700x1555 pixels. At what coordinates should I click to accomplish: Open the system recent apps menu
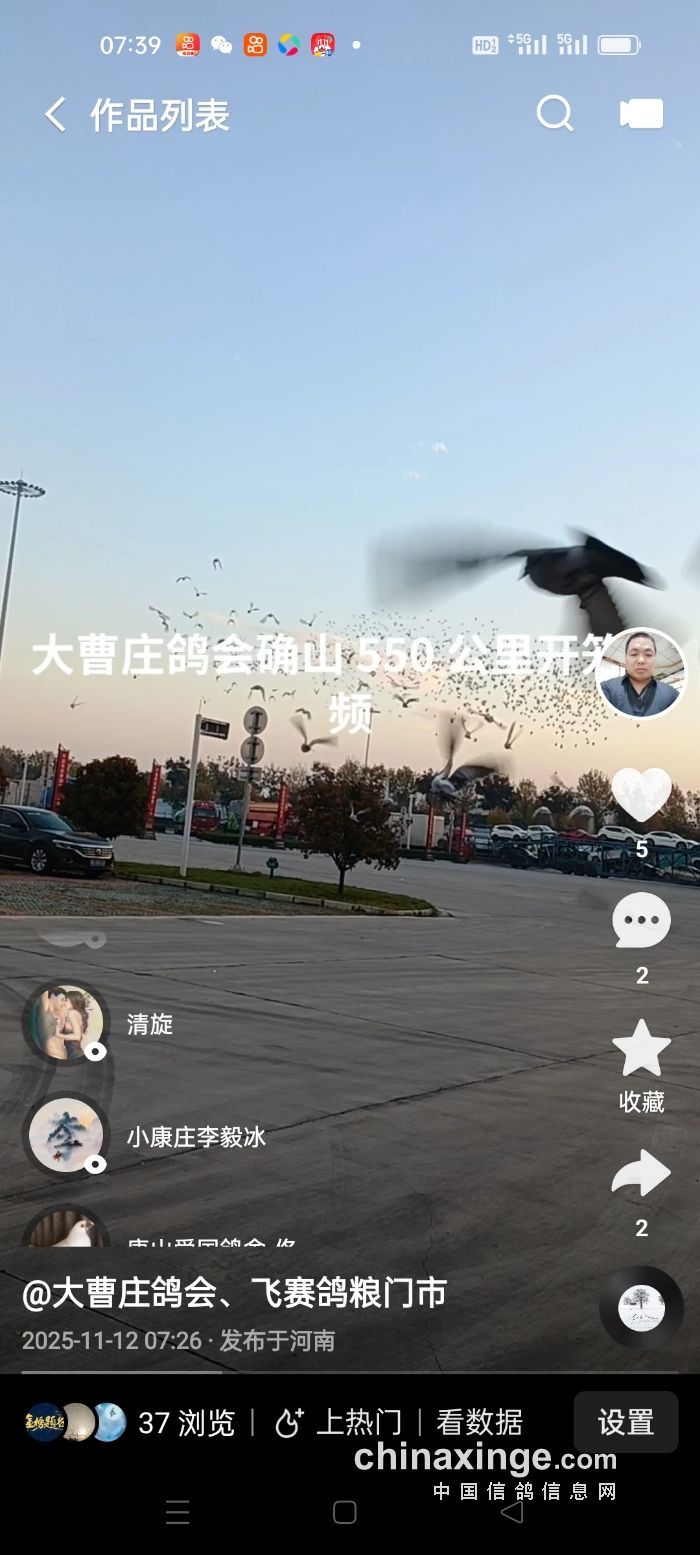[x=177, y=1512]
